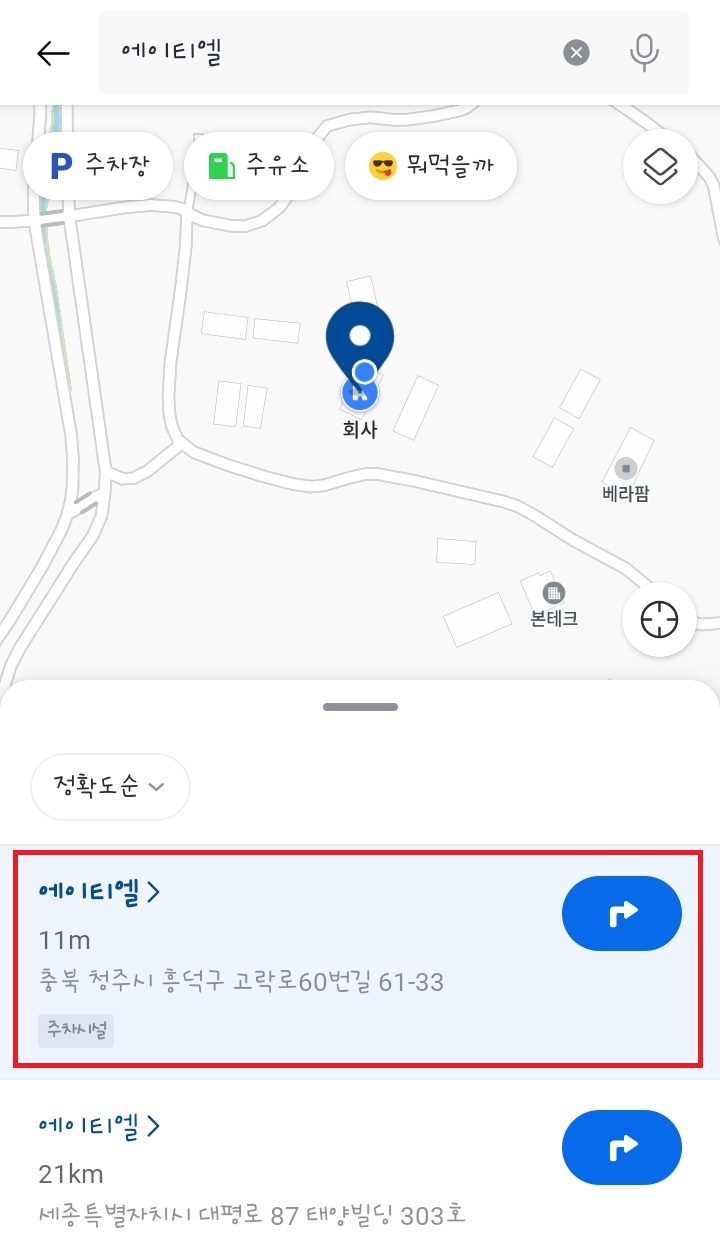Viewport: 720px width, 1247px height.
Task: Open the 에이티엘 result 21km away
Action: coord(99,1126)
